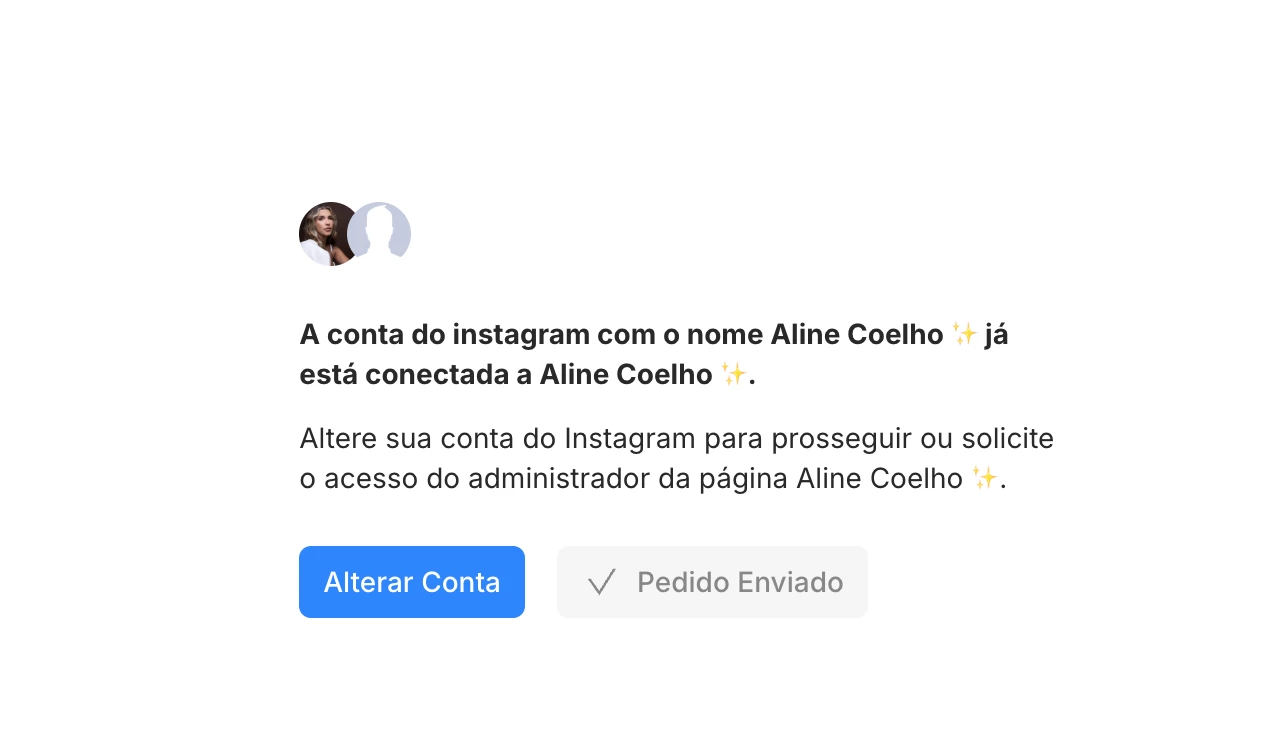Tap the Pedido Enviado button
Viewport: 1280px width, 736px height.
[x=712, y=582]
